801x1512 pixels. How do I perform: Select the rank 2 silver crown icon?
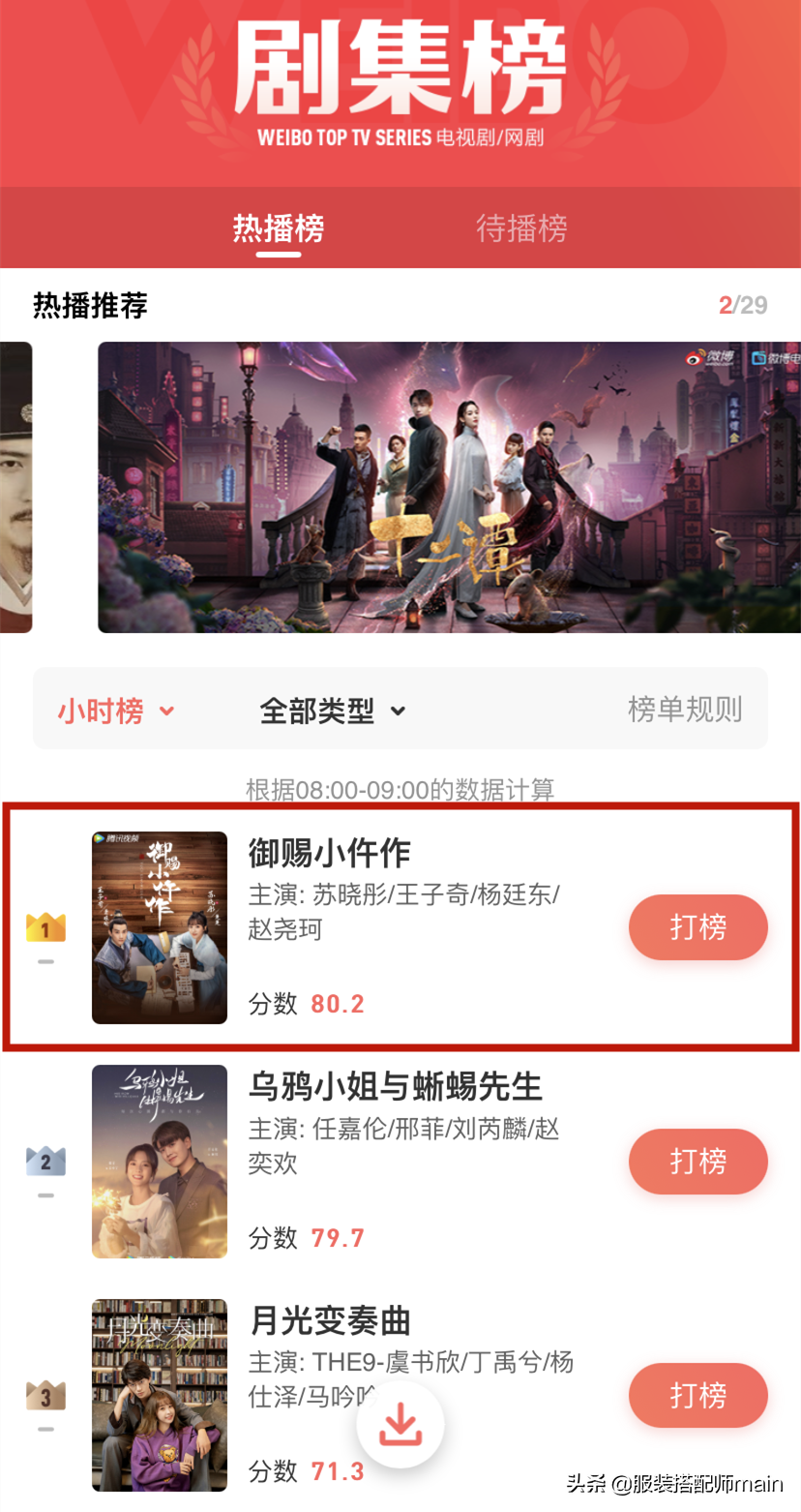point(45,1161)
